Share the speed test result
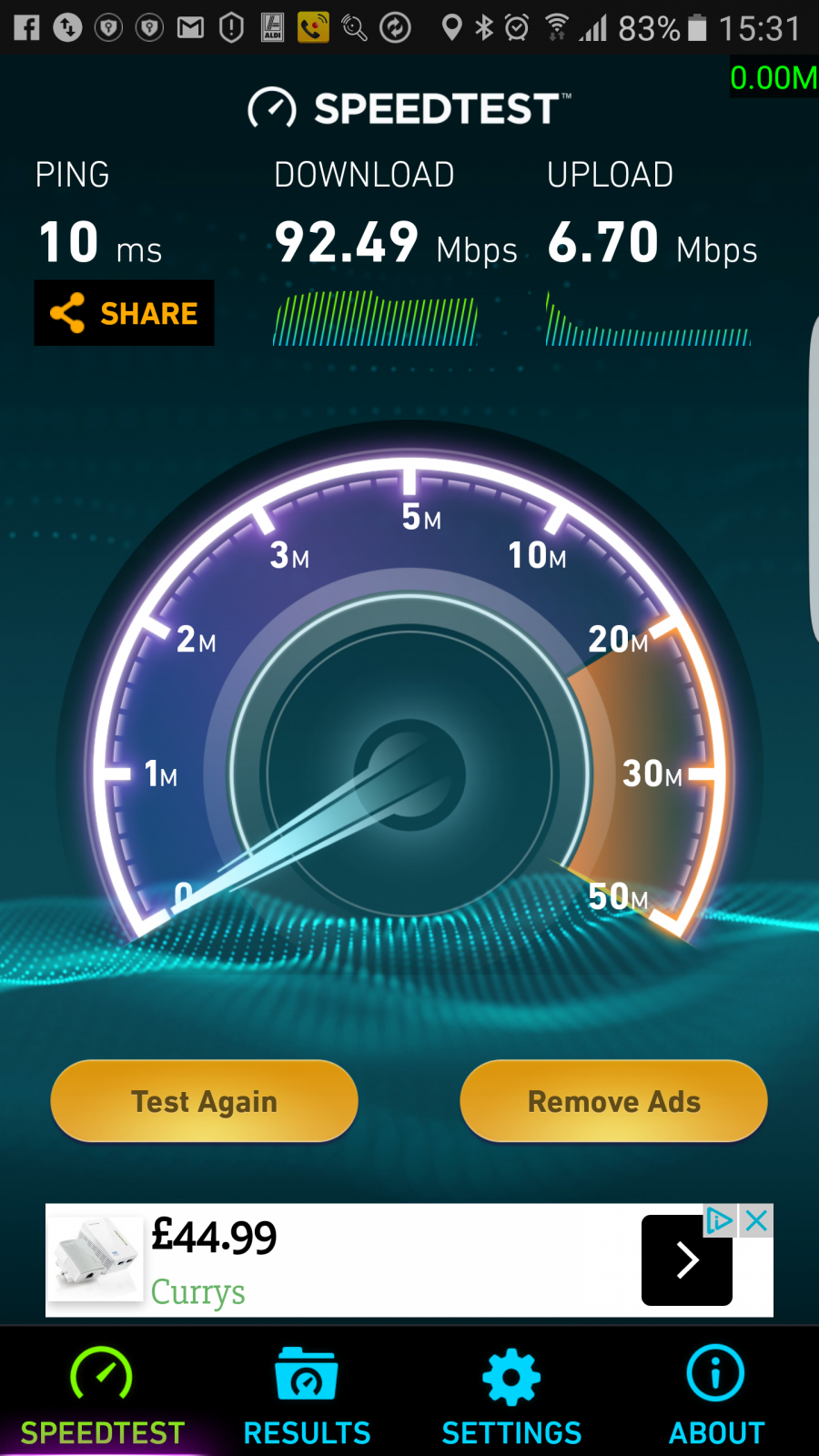Viewport: 819px width, 1456px height. click(x=125, y=313)
